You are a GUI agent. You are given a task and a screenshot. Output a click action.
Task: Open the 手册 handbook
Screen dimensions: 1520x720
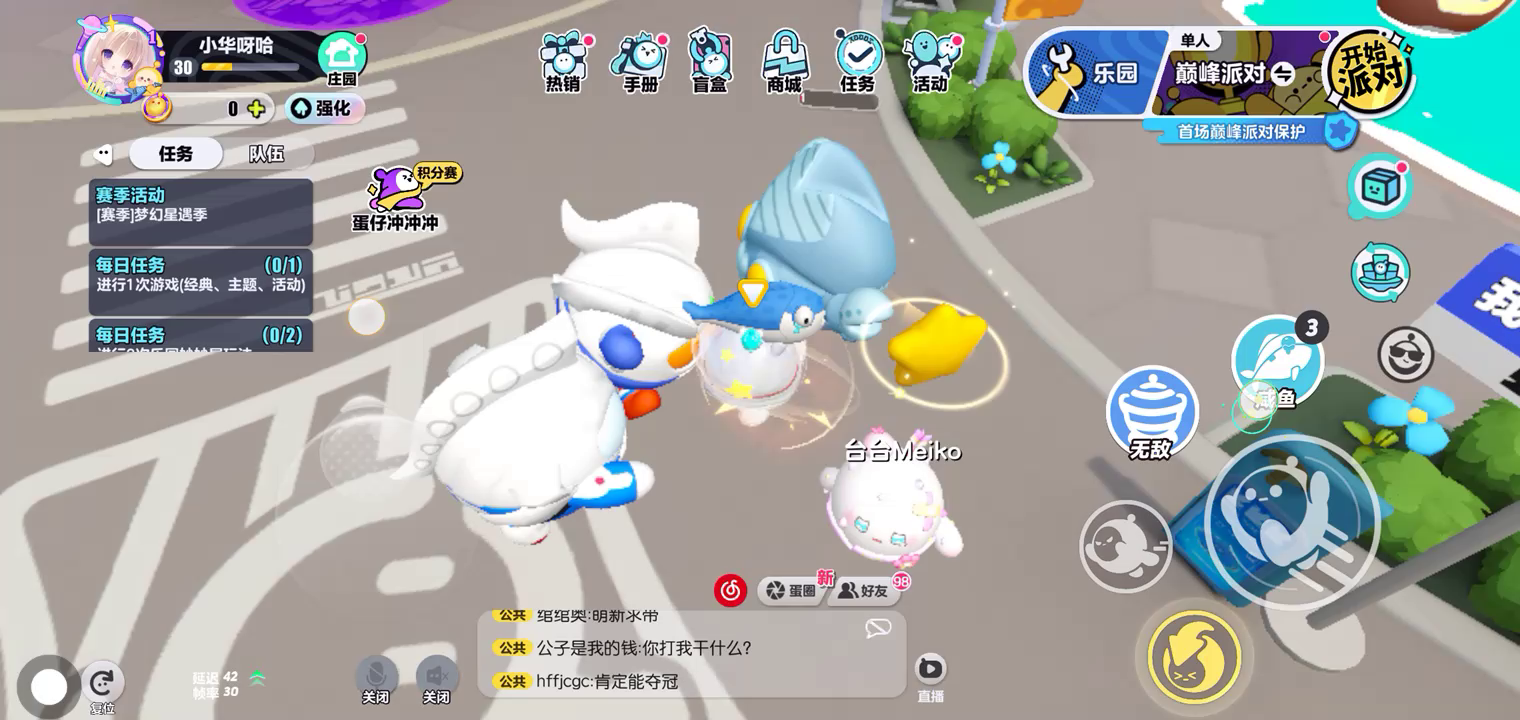640,62
